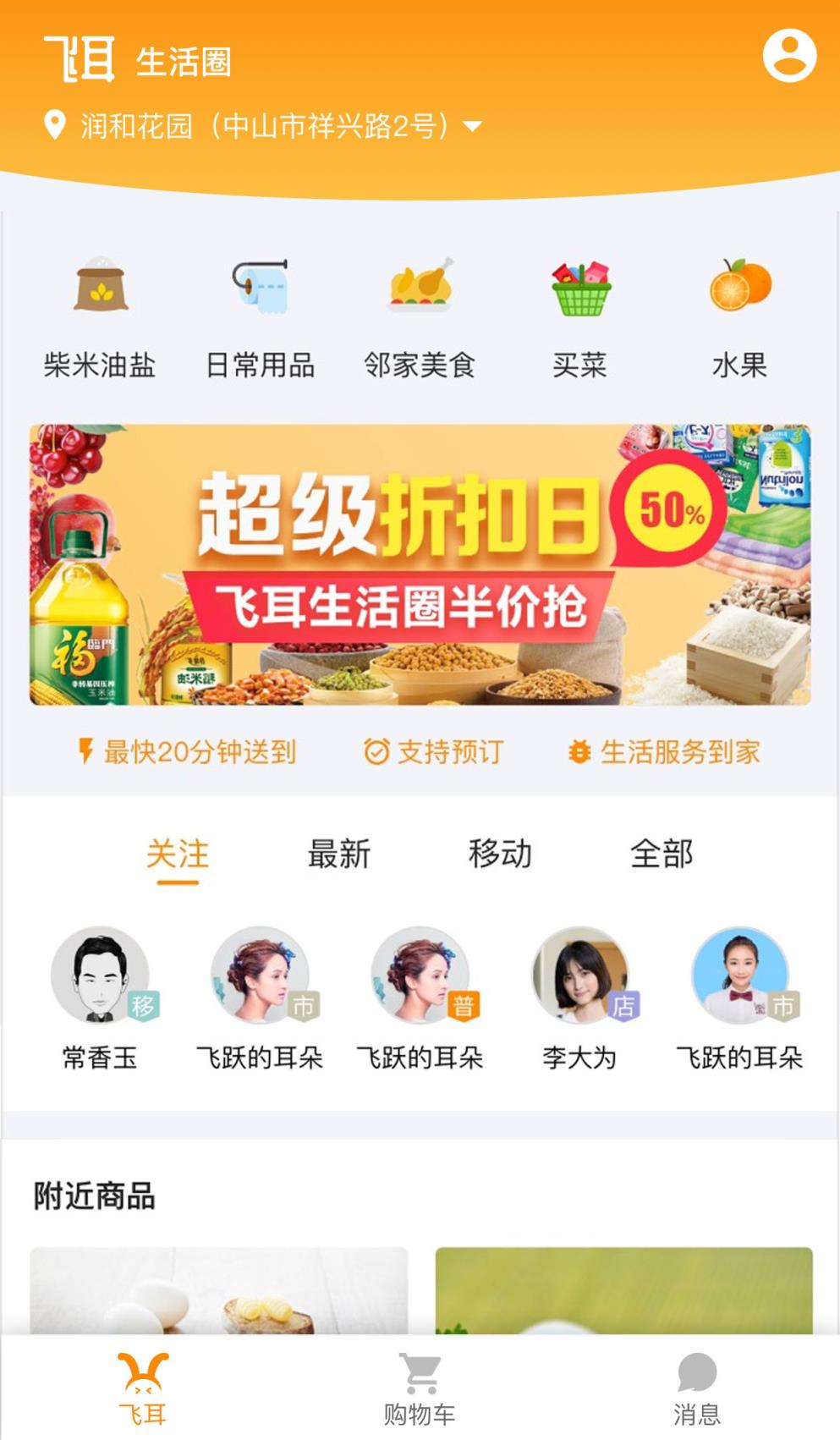Click the location pin icon
Viewport: 840px width, 1440px height.
pos(53,126)
